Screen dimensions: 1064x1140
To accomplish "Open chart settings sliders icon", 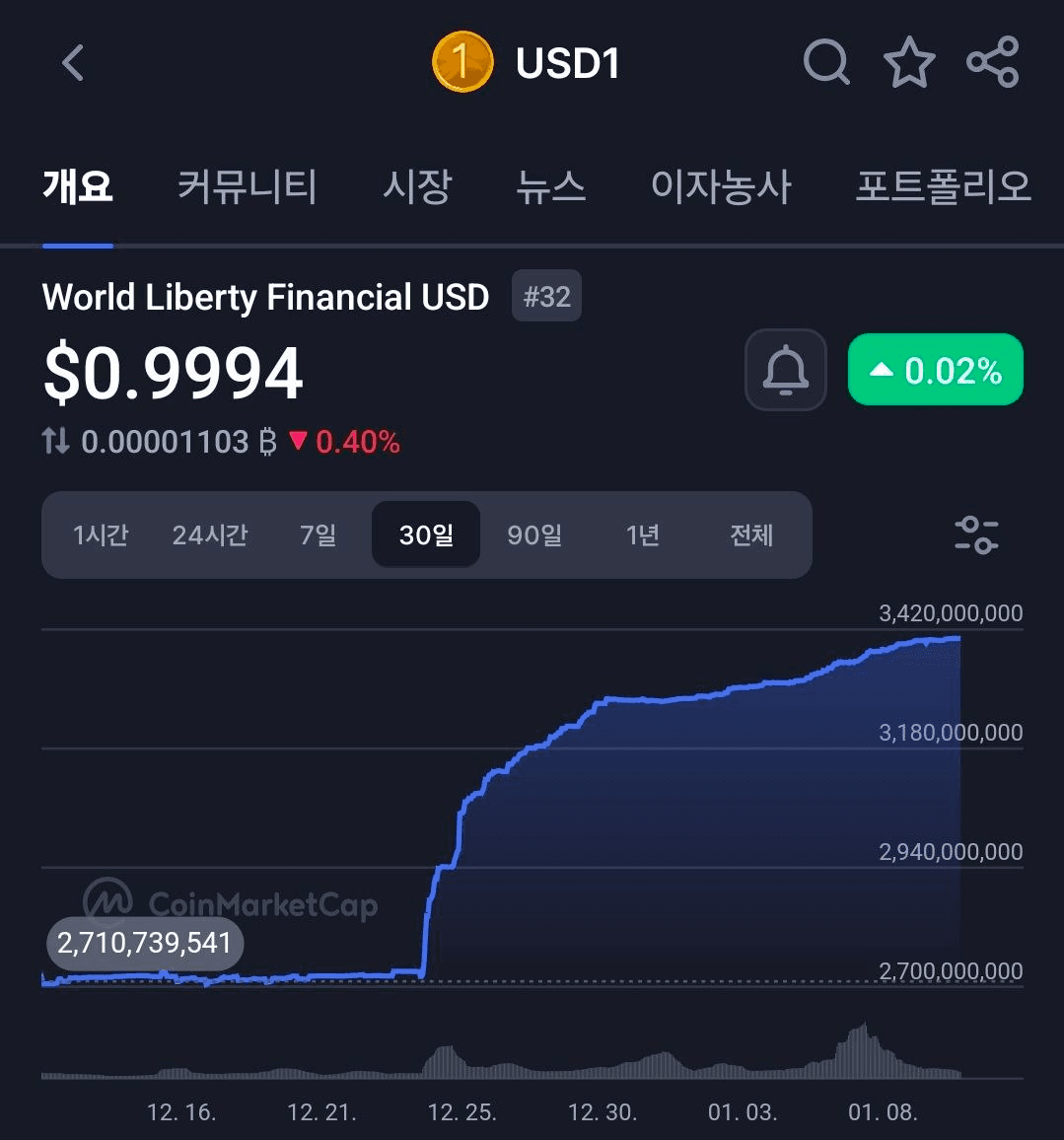I will (976, 535).
